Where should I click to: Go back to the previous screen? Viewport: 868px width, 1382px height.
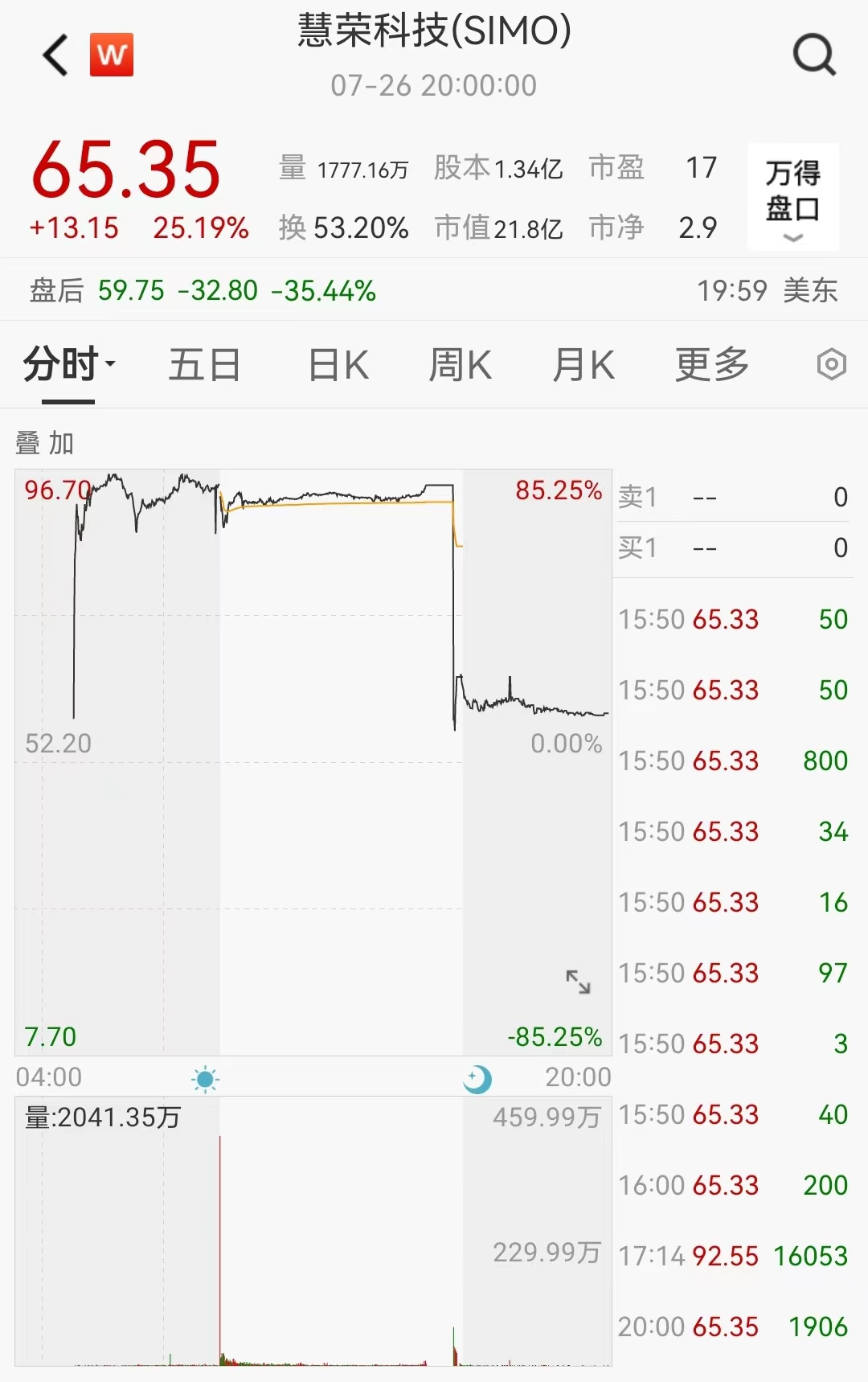pos(55,55)
